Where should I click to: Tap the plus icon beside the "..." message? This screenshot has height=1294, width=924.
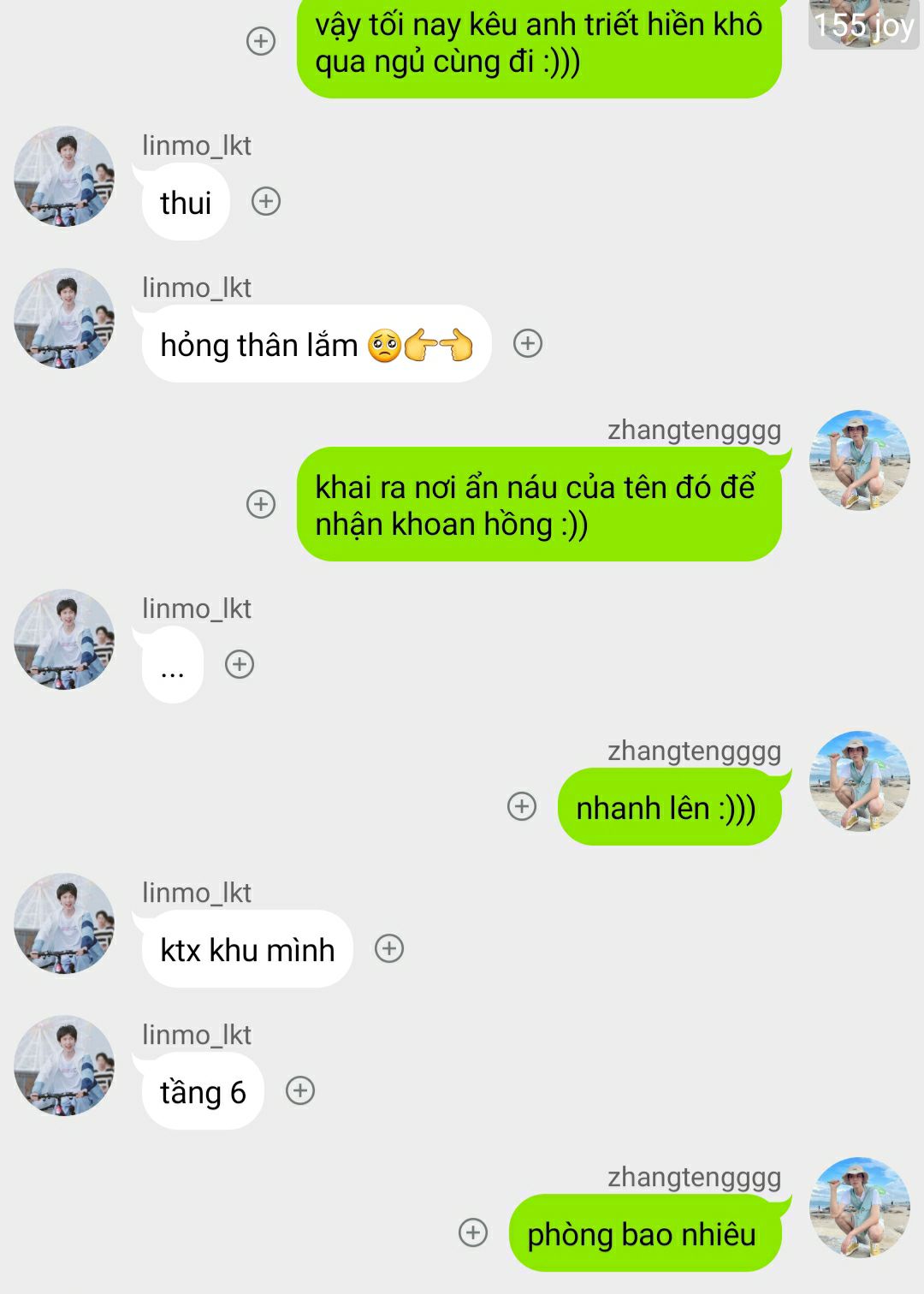(240, 664)
